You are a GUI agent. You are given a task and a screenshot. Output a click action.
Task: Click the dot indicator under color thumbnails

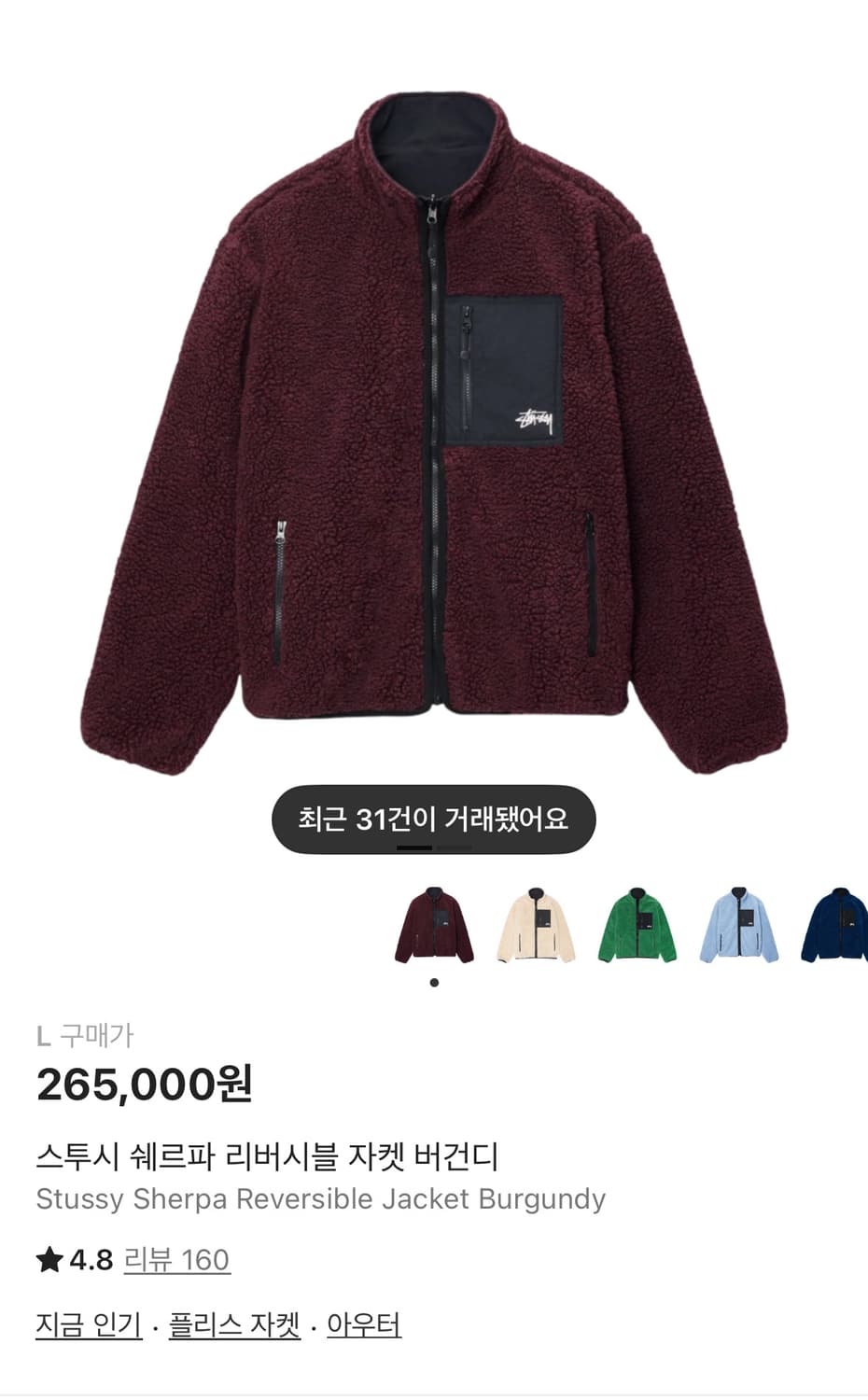tap(434, 981)
